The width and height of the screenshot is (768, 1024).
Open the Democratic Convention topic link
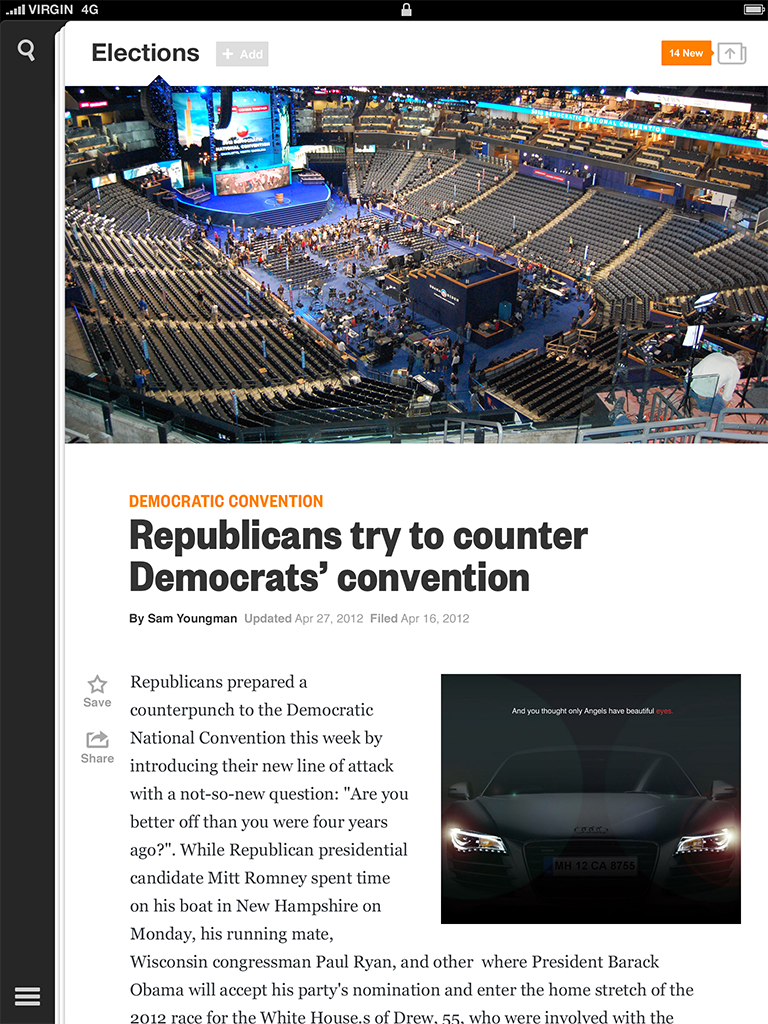point(226,501)
